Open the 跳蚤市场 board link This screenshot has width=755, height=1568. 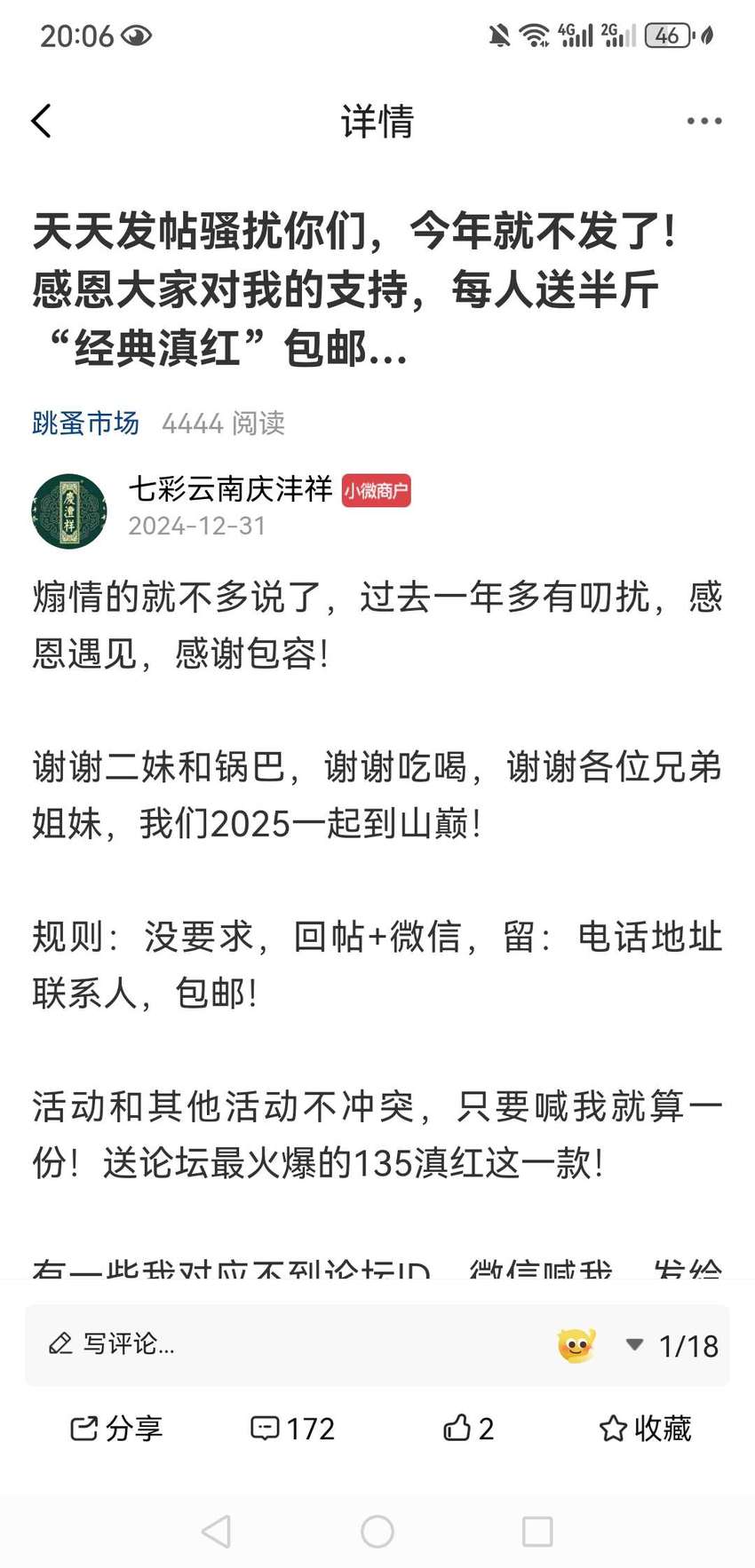click(x=85, y=424)
